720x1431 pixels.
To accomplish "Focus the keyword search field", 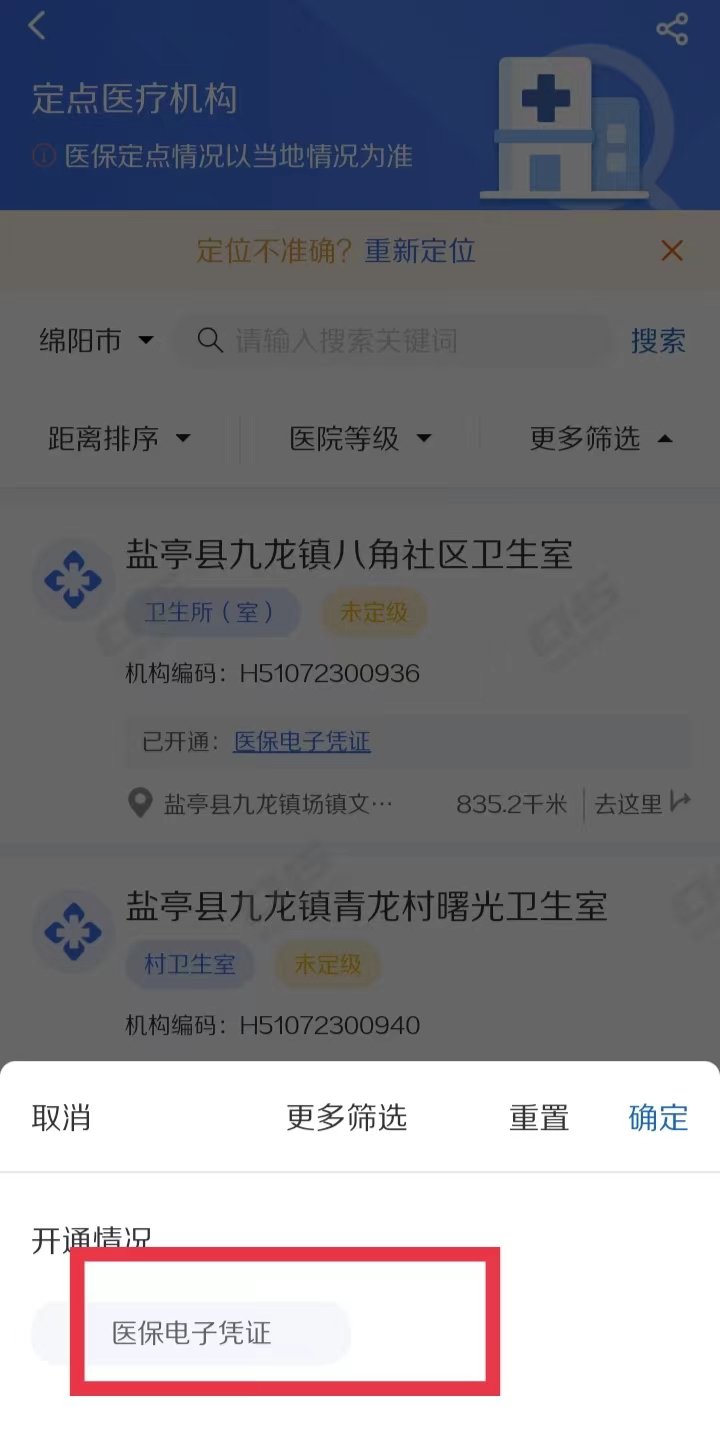I will [x=400, y=341].
